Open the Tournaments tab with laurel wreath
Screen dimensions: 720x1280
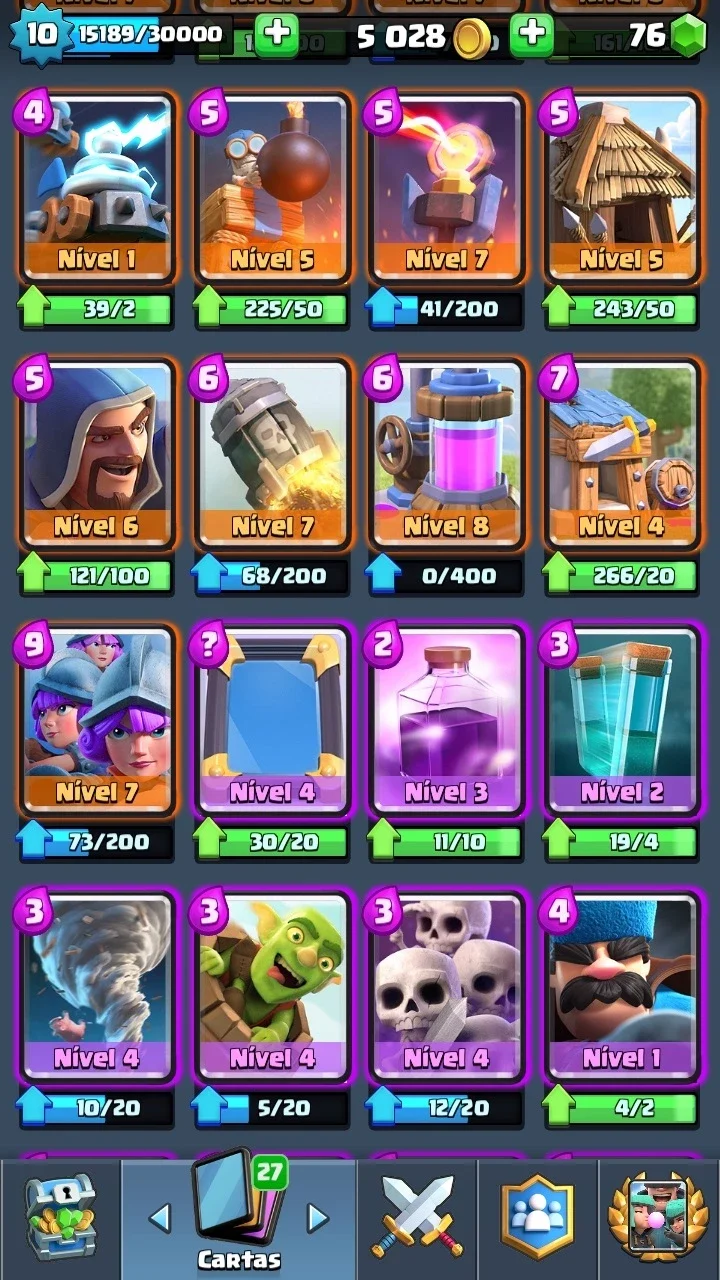pyautogui.click(x=658, y=1217)
